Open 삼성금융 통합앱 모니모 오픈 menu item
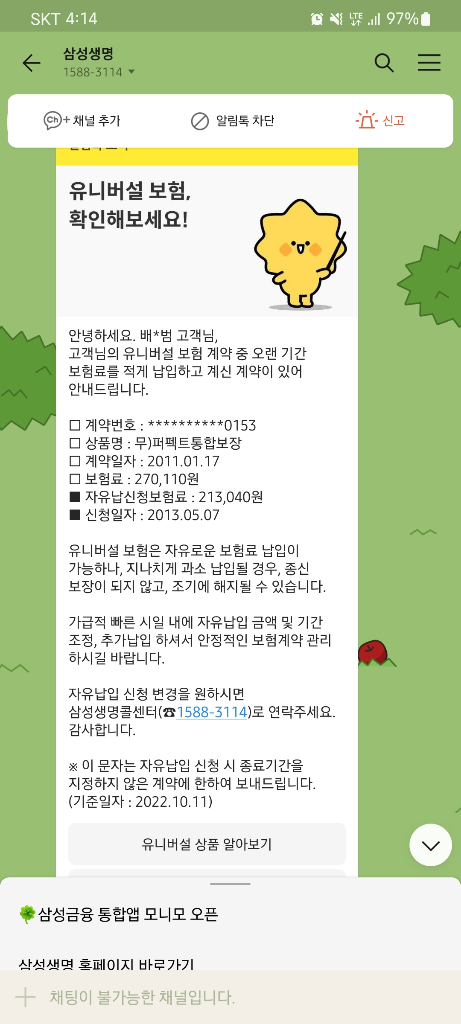 click(x=118, y=914)
